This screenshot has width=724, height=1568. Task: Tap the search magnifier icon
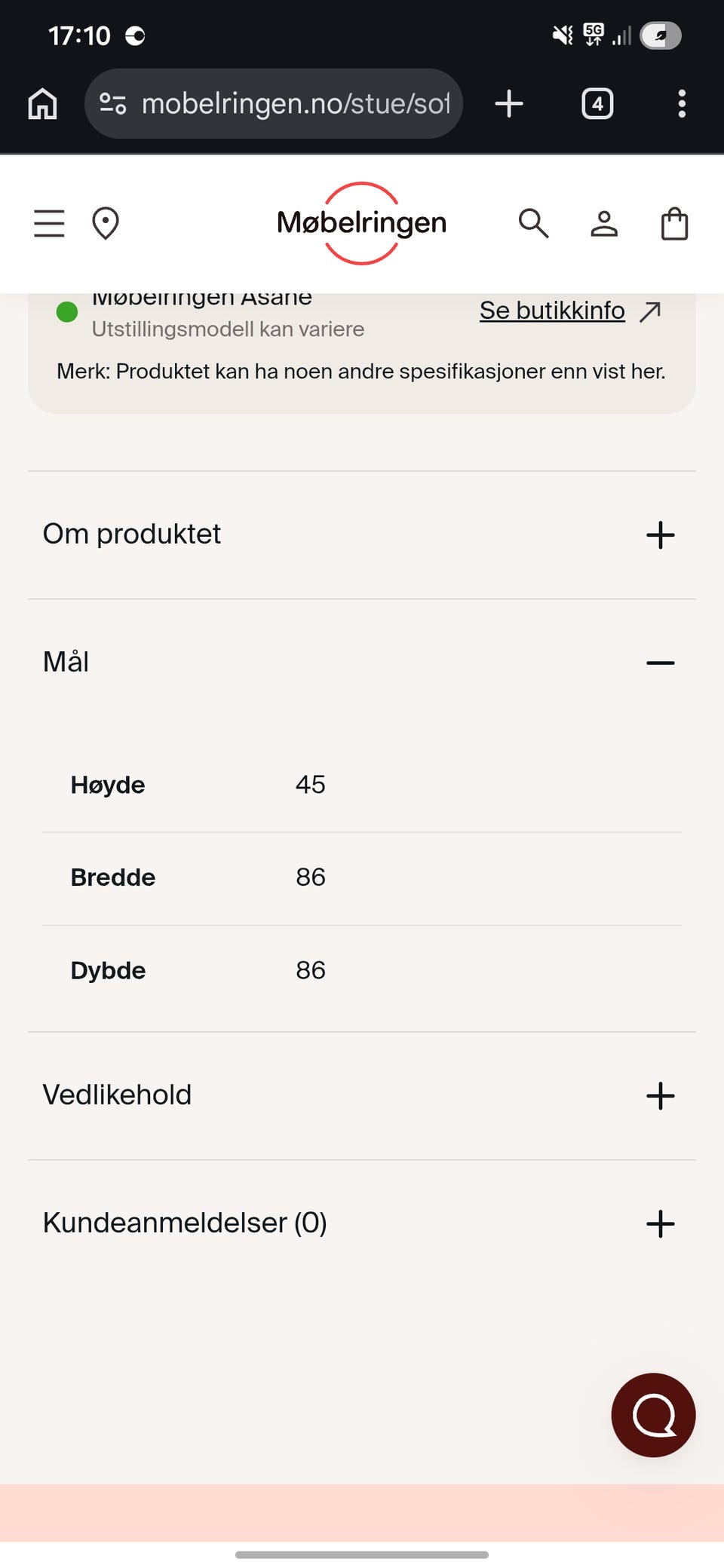[x=533, y=224]
